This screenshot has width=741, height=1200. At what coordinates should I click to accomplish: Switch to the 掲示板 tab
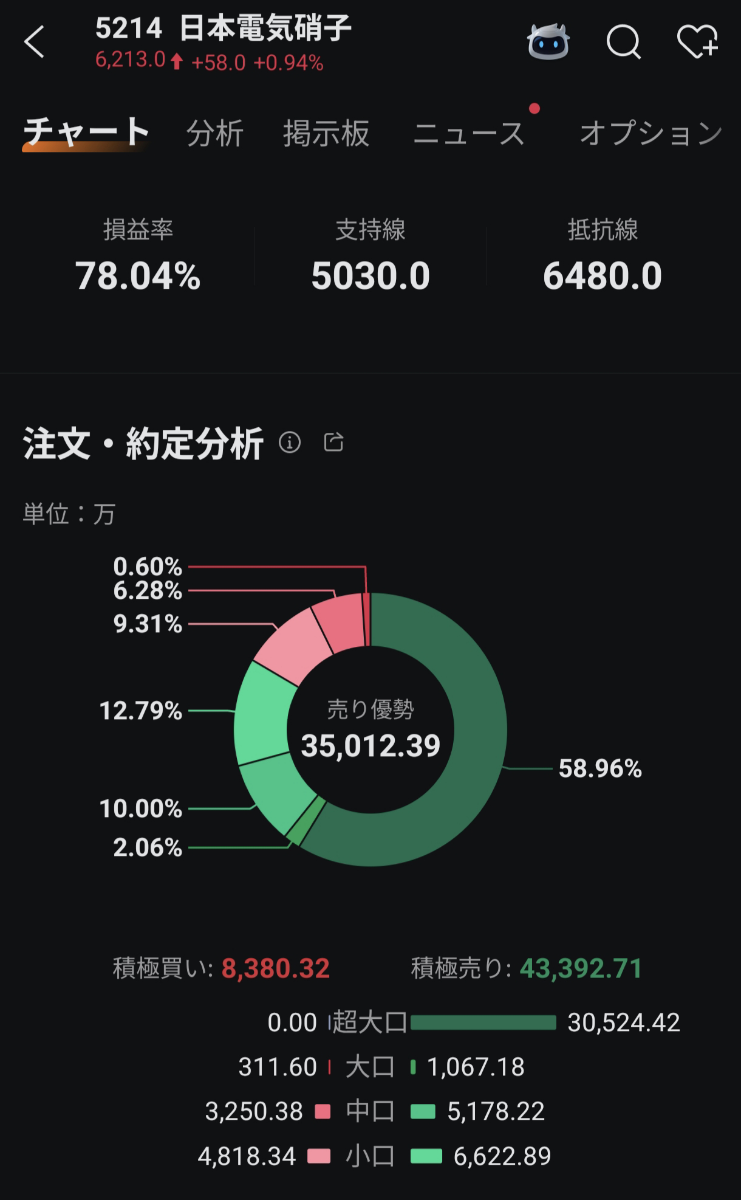click(x=326, y=133)
